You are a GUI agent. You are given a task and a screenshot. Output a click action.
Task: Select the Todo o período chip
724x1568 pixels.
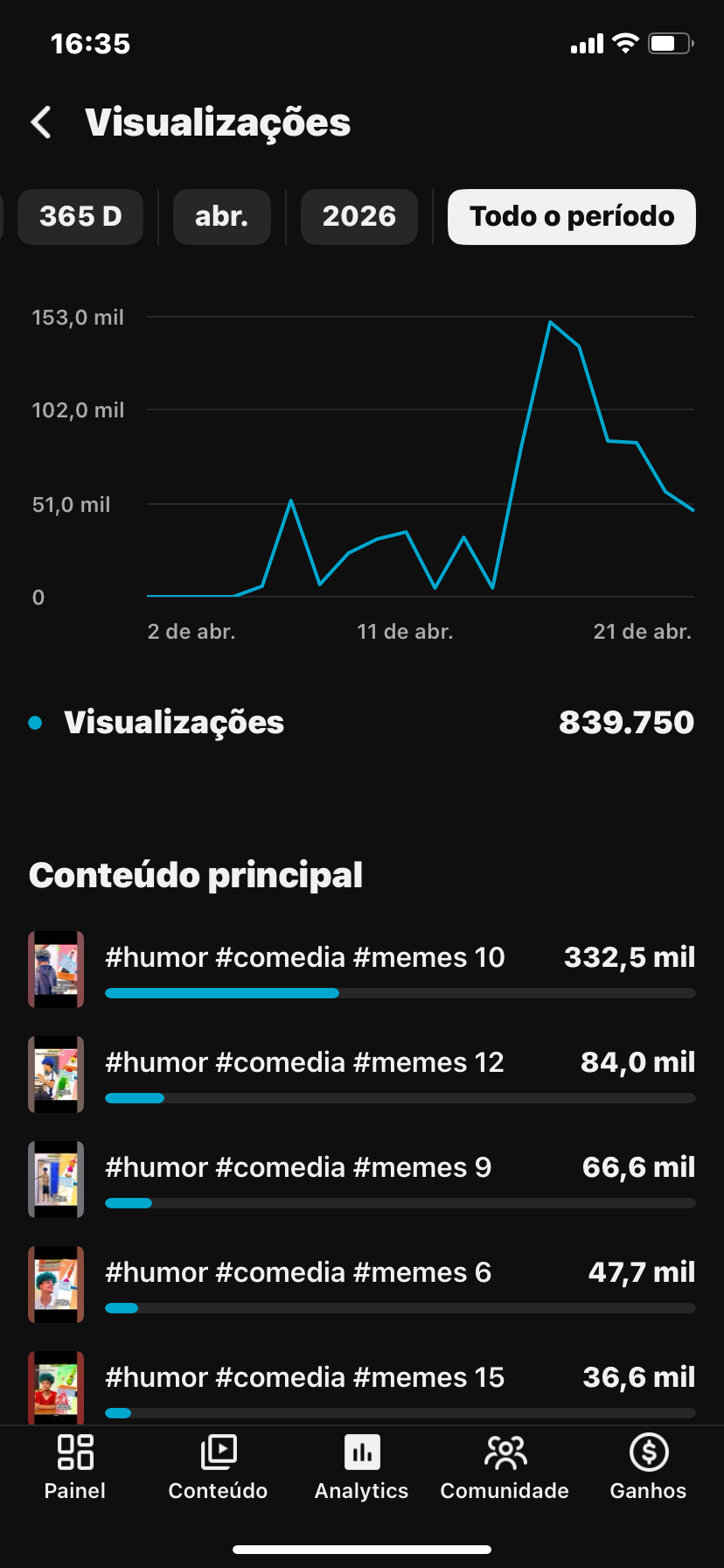(572, 216)
